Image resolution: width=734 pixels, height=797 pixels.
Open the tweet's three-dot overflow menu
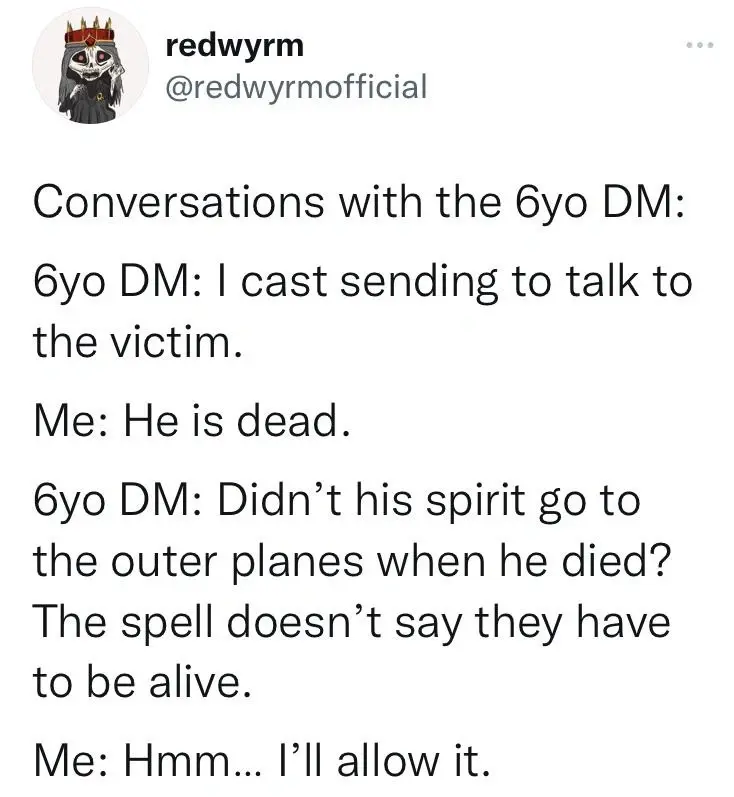(x=698, y=47)
